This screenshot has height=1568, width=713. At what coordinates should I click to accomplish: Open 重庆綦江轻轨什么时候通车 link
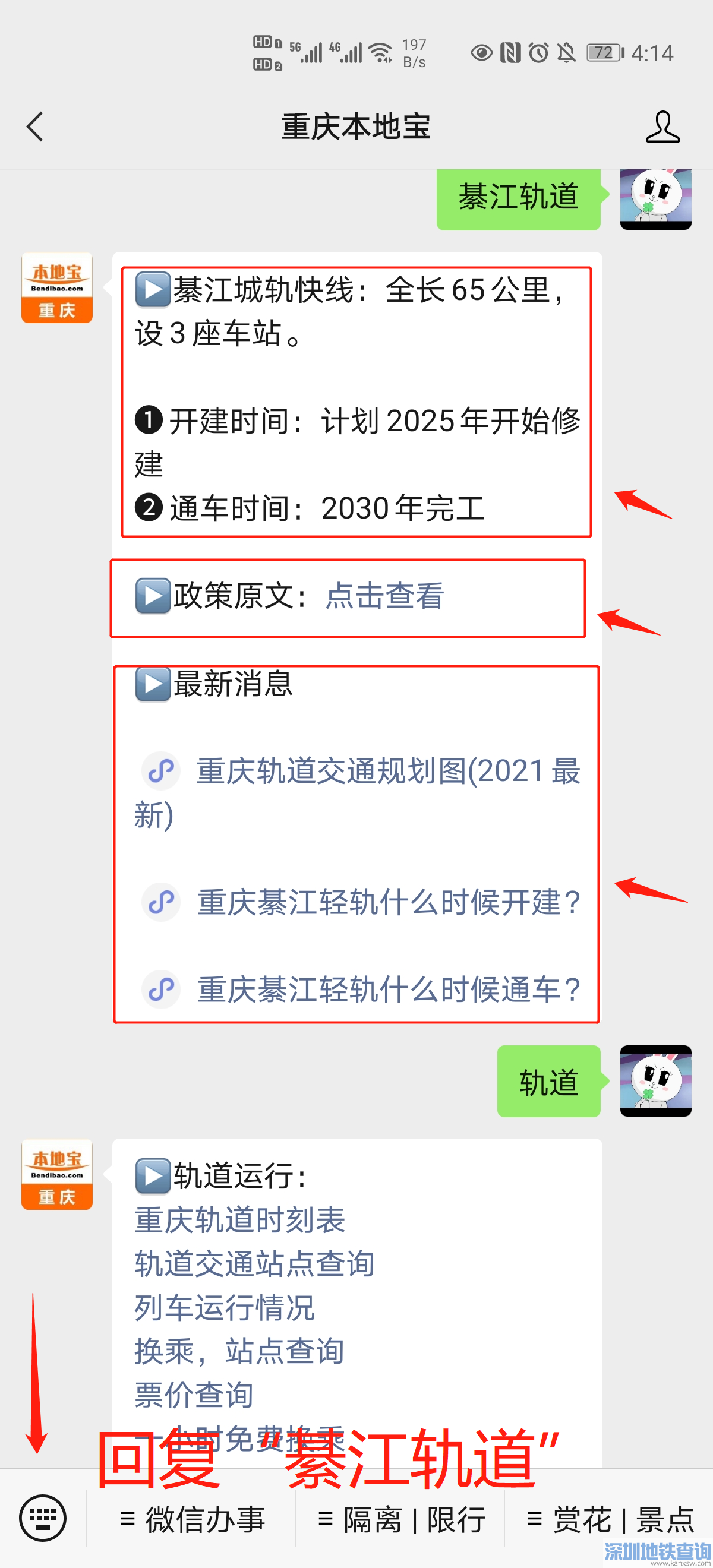(x=389, y=989)
